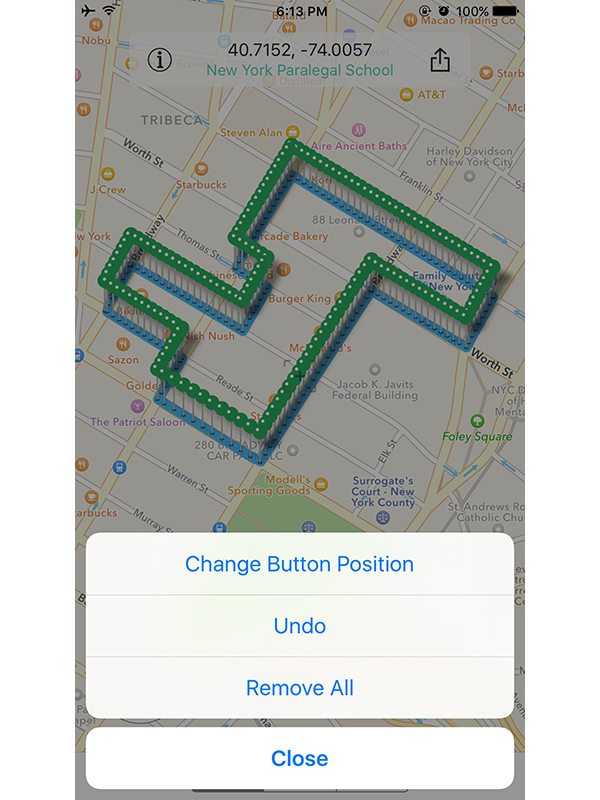This screenshot has width=600, height=800.
Task: Close the action sheet
Action: click(x=300, y=758)
